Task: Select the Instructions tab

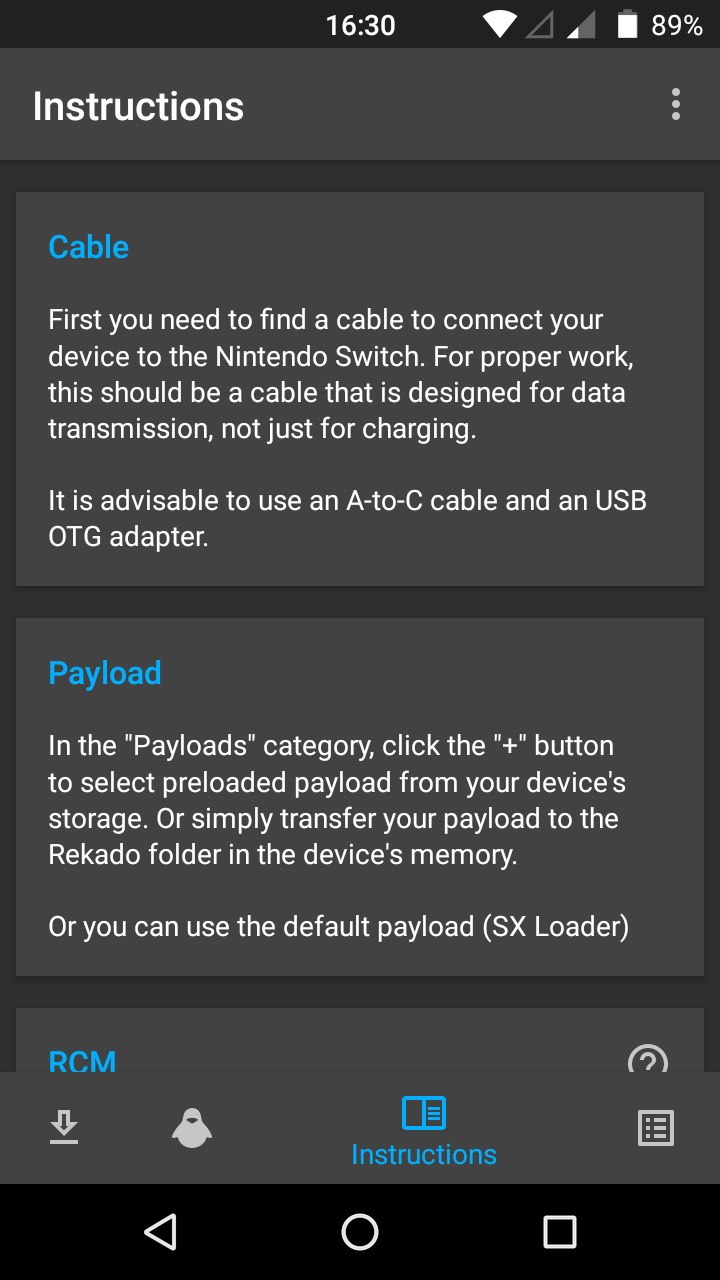Action: point(424,1130)
